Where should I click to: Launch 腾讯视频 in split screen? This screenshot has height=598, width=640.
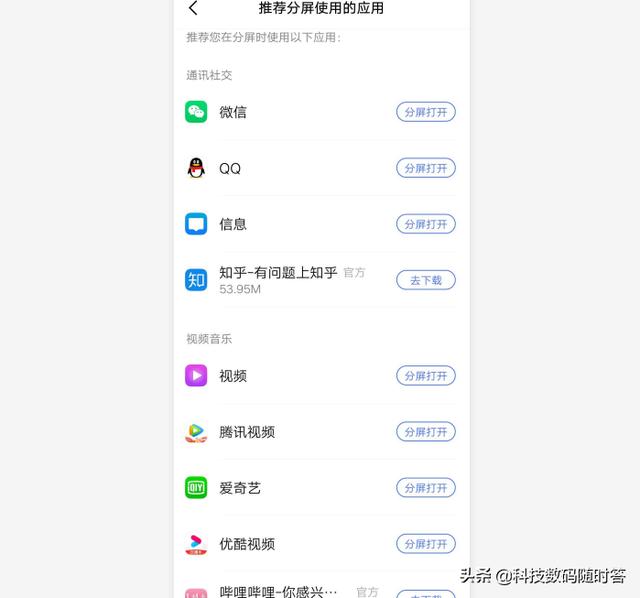[425, 432]
